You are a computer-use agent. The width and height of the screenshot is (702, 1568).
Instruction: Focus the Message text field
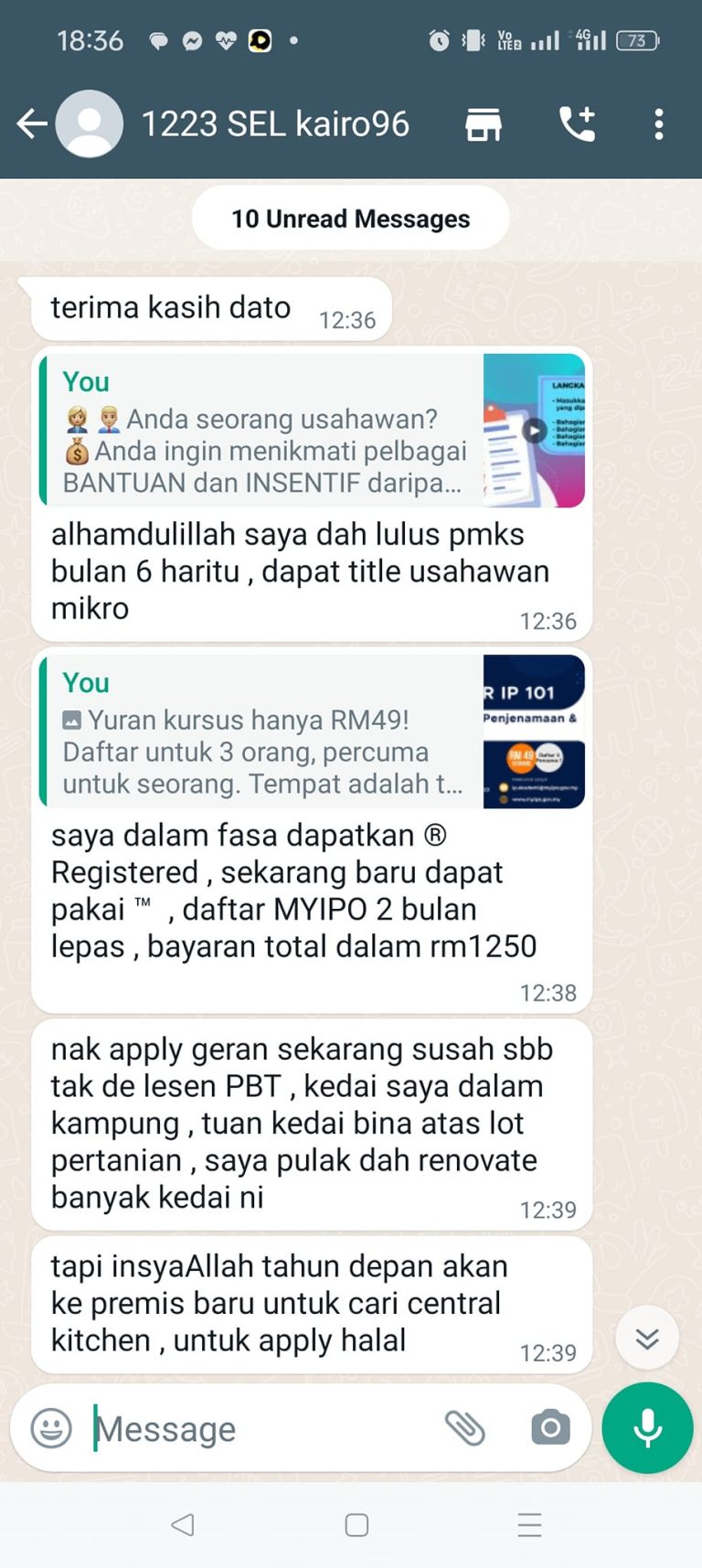[265, 1428]
